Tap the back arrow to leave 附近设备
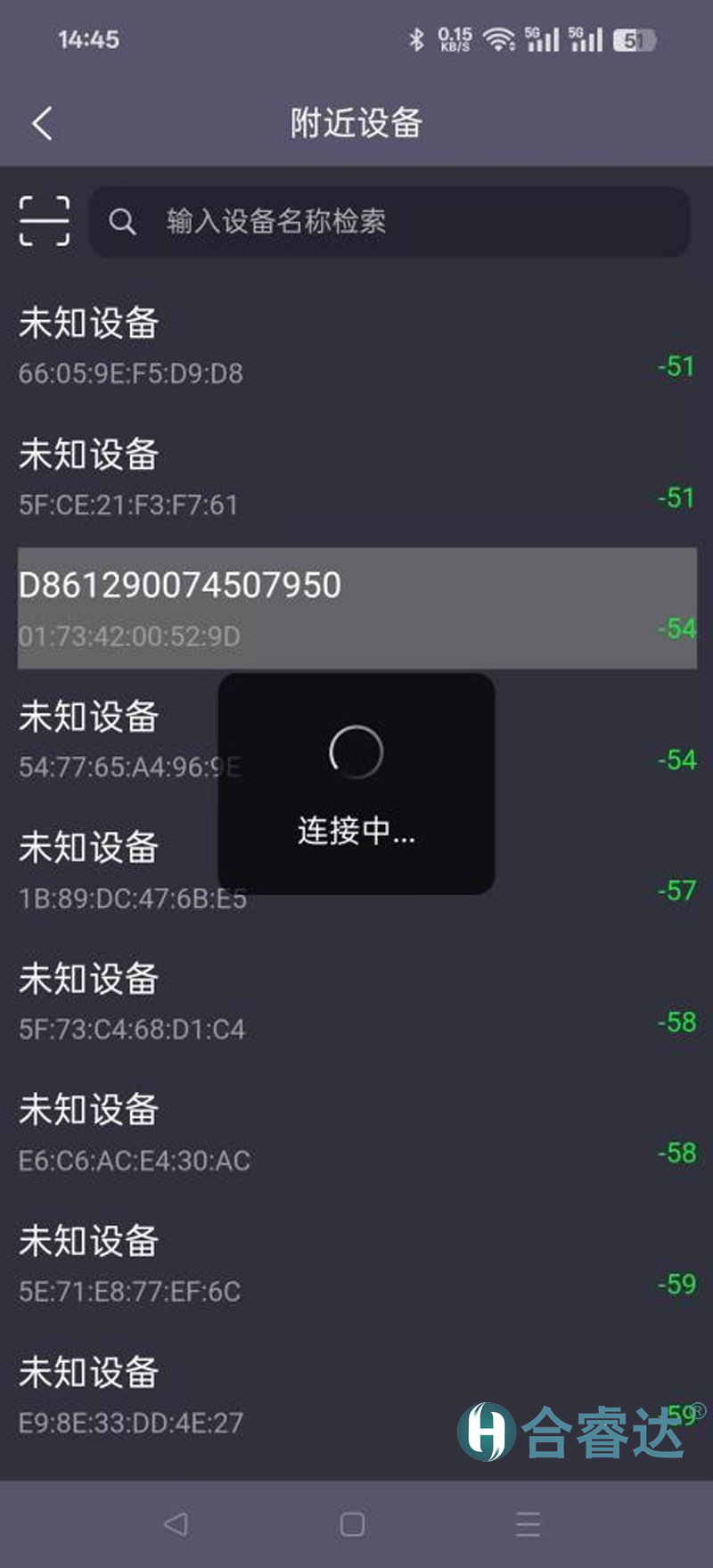This screenshot has width=713, height=1568. [40, 123]
